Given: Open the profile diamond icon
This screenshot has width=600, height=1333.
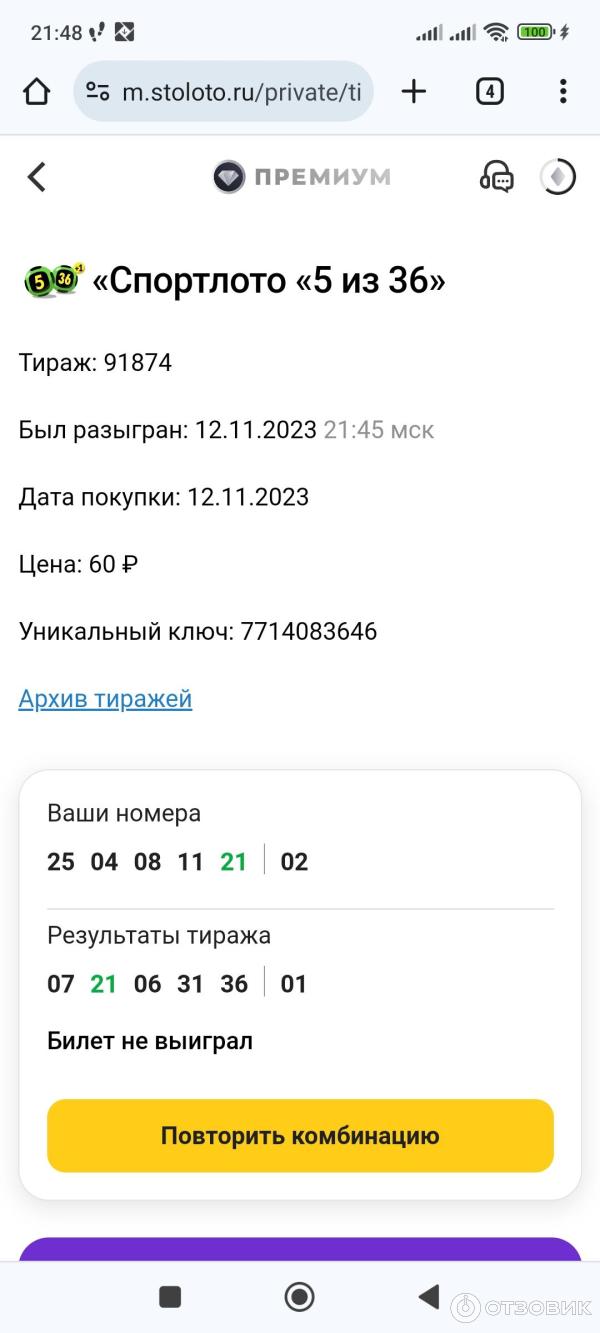Looking at the screenshot, I should click(x=557, y=178).
